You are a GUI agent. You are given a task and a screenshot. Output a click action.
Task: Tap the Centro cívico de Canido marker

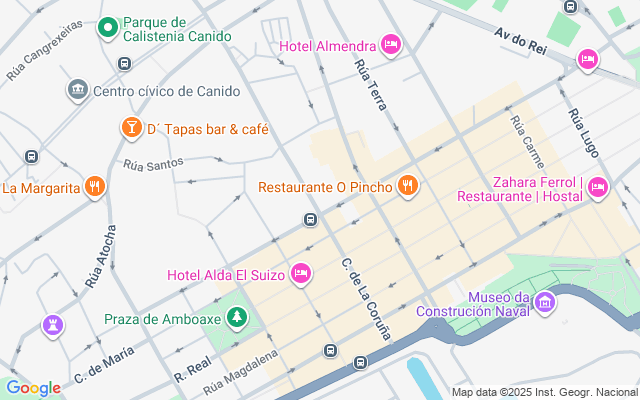78,91
